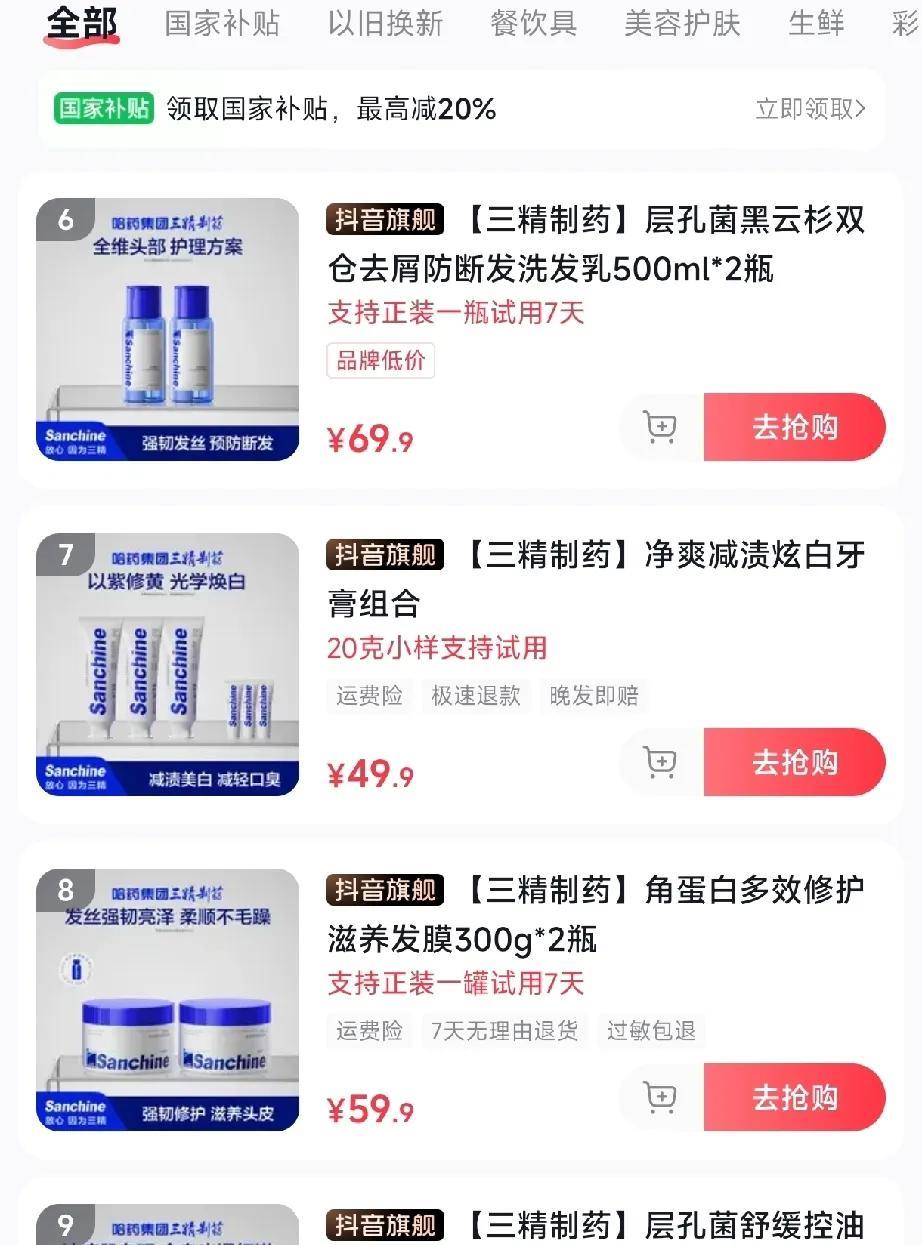Select the 美容护肤 tab
Image resolution: width=922 pixels, height=1245 pixels.
[682, 23]
